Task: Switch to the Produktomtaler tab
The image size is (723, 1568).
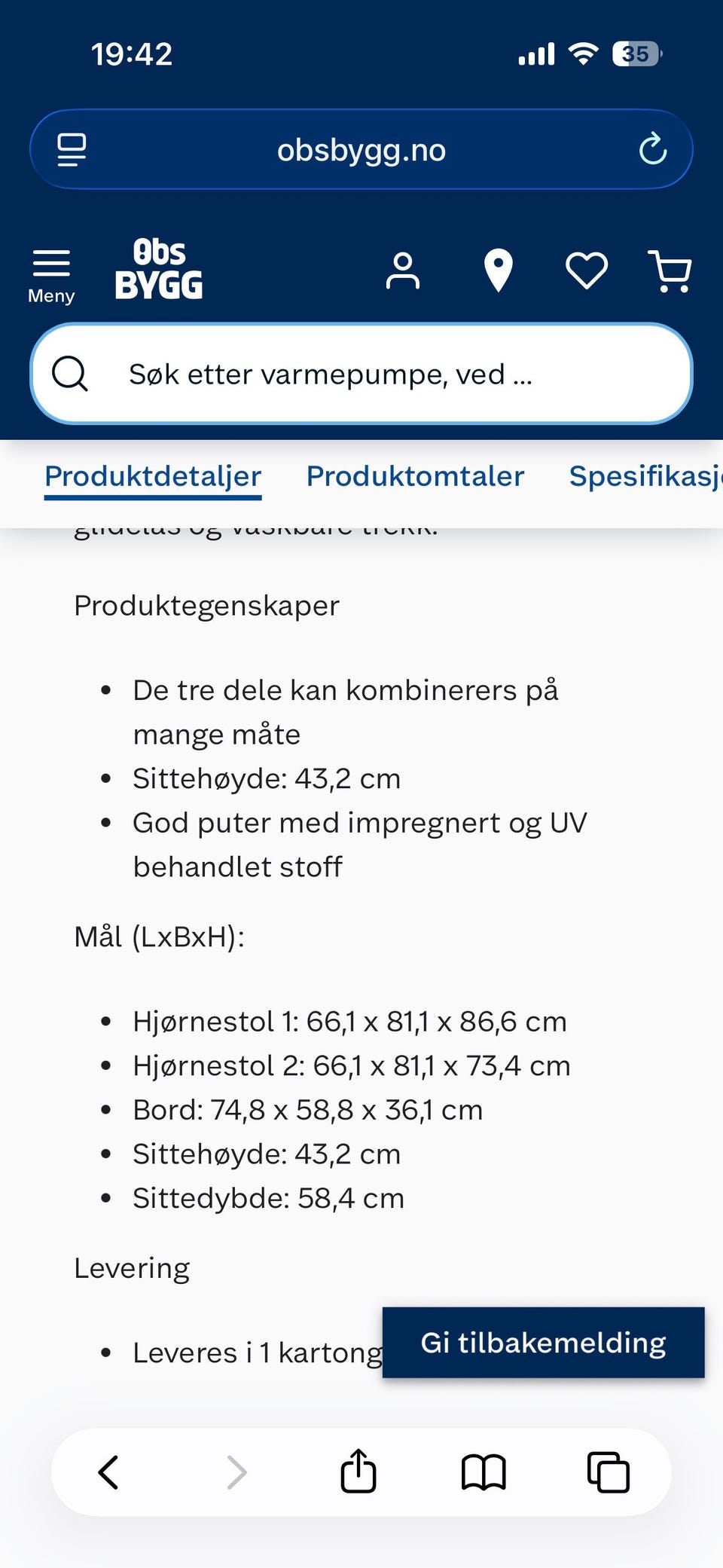Action: coord(415,476)
